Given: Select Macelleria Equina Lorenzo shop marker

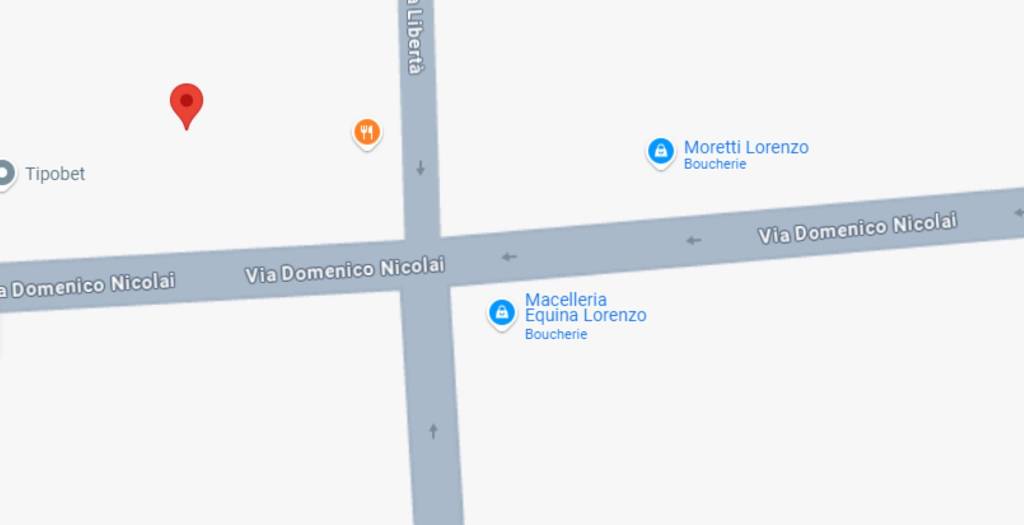Looking at the screenshot, I should click(501, 313).
